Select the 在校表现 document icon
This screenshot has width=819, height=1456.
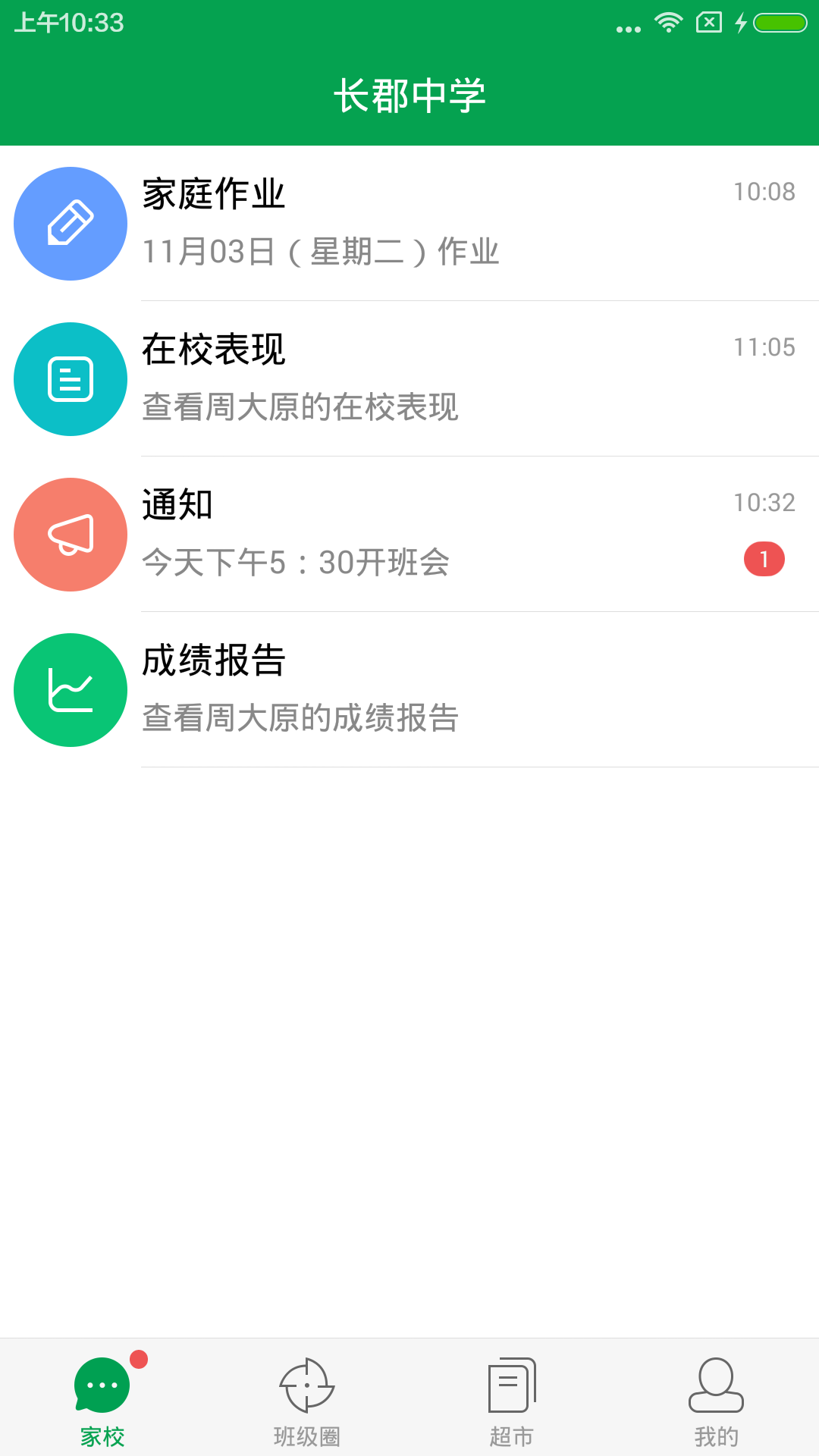click(70, 378)
